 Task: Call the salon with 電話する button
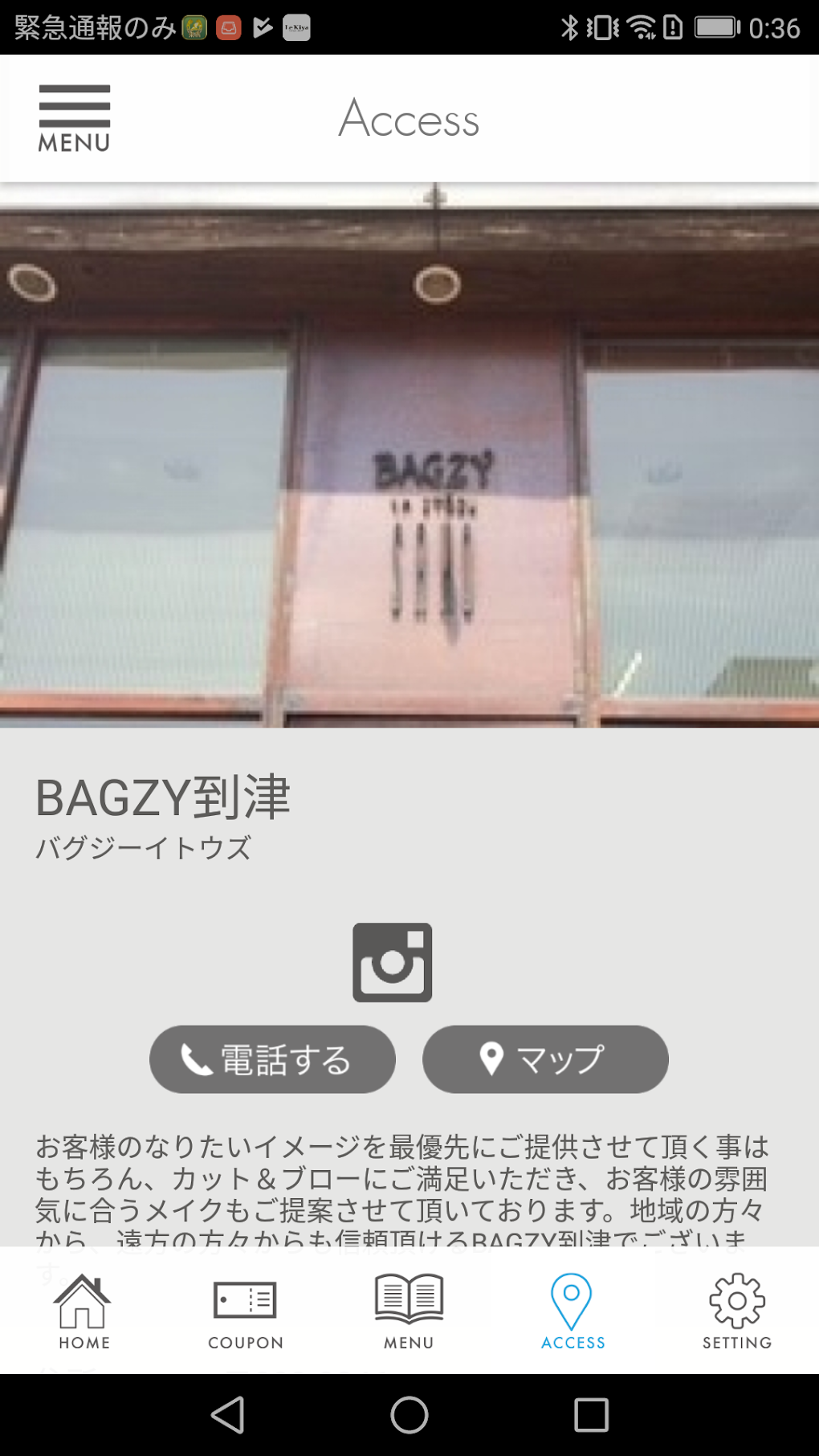(272, 1059)
